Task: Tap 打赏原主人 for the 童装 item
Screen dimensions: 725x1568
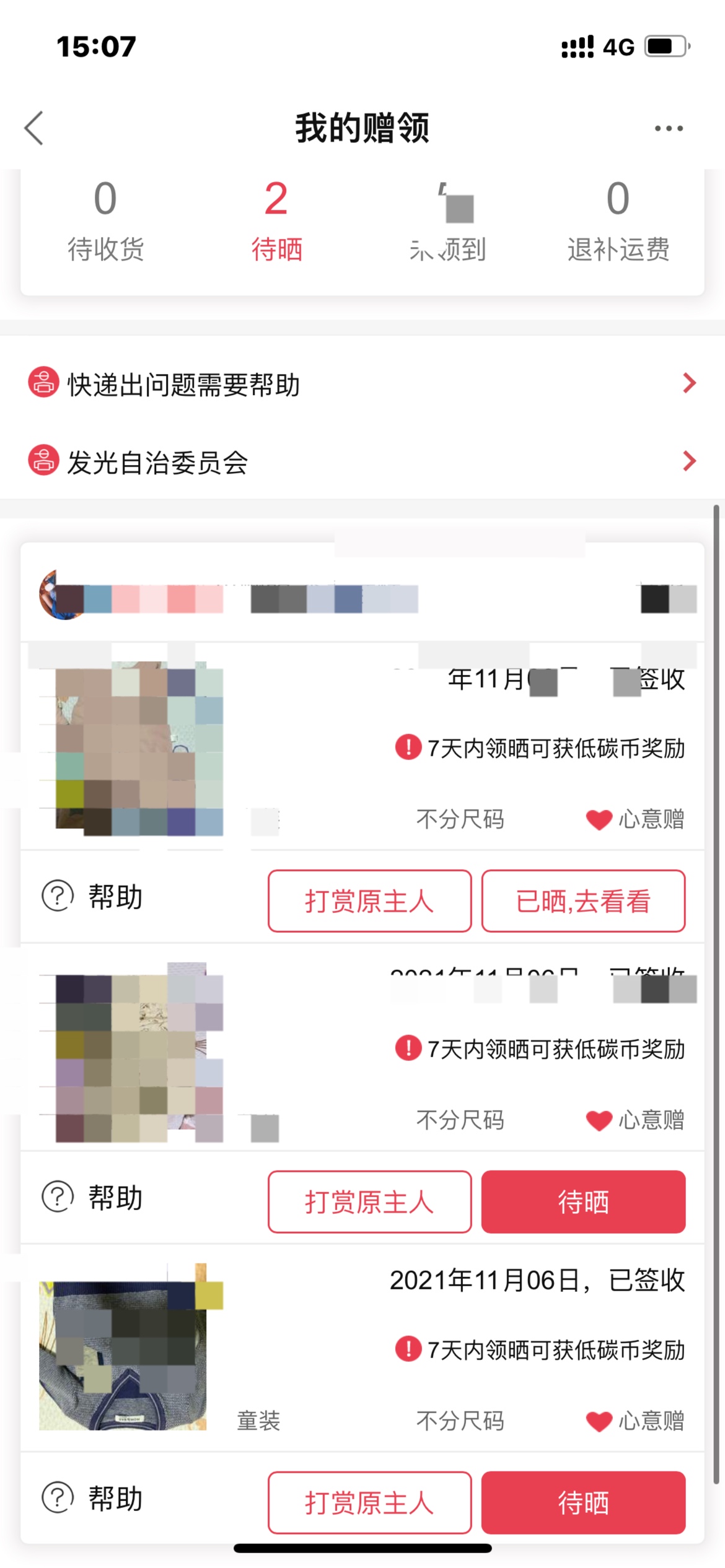Action: [370, 1502]
